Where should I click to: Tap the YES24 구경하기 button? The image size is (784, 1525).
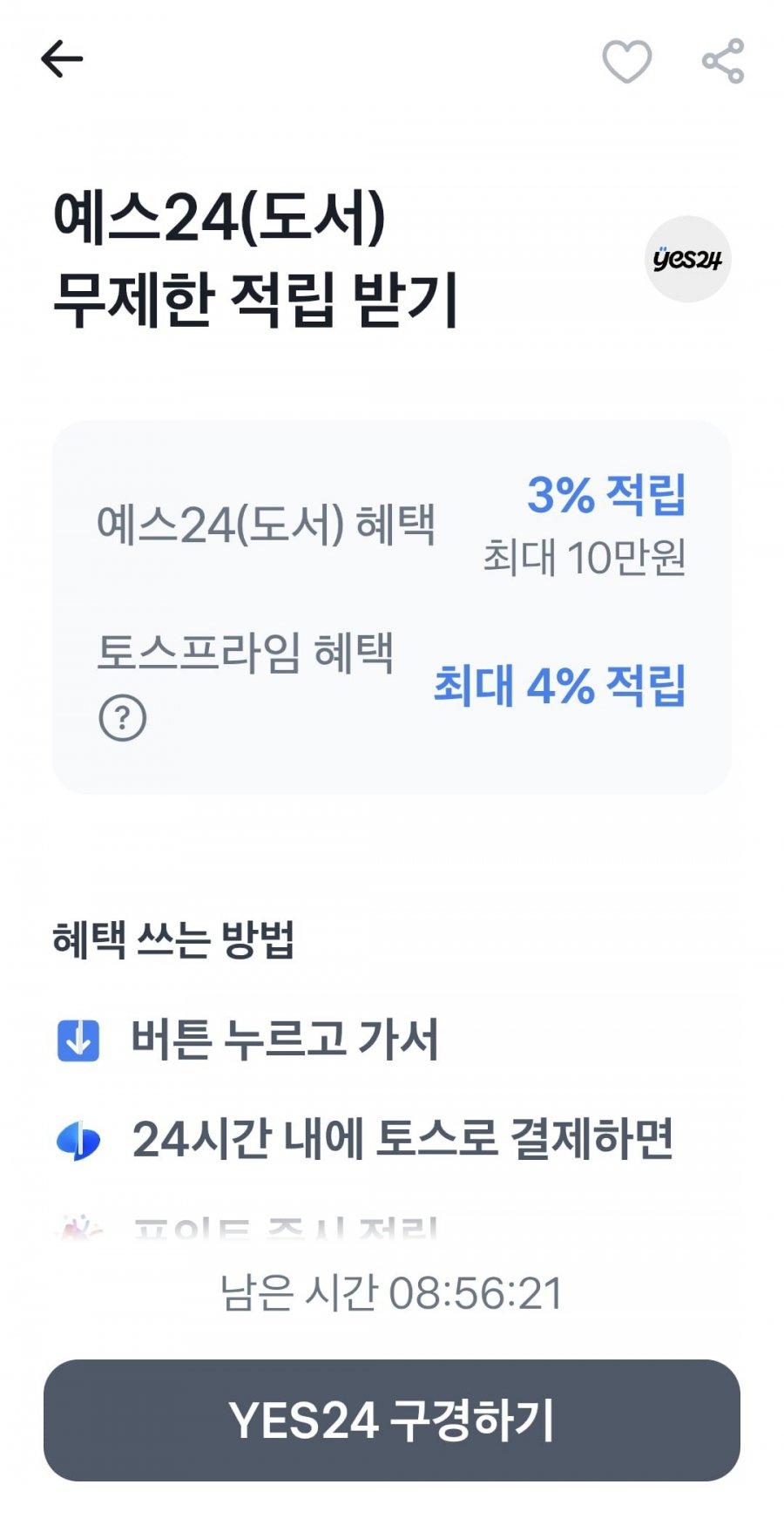coord(392,1420)
